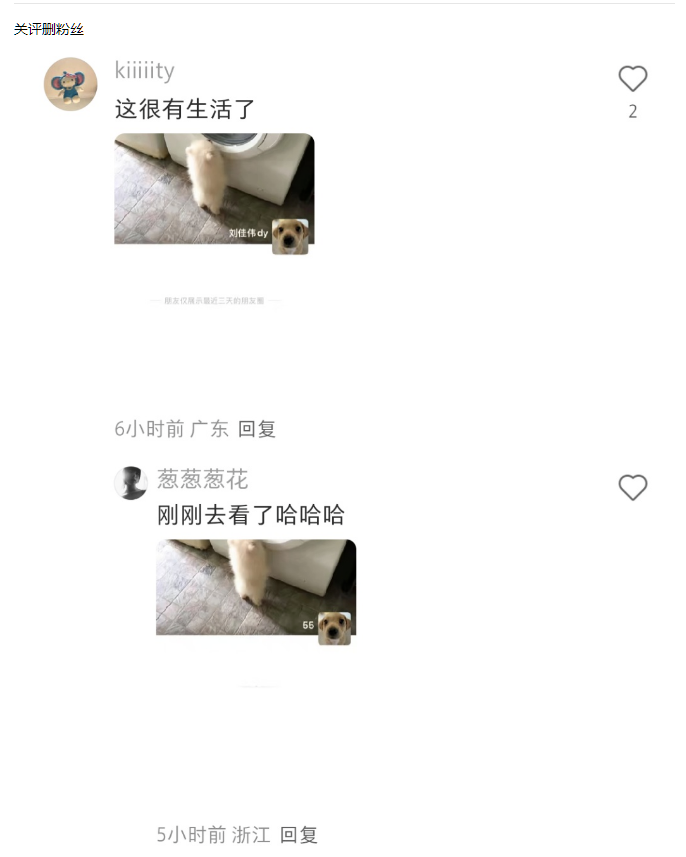
Task: Open the kiiiiity username link
Action: pyautogui.click(x=145, y=71)
